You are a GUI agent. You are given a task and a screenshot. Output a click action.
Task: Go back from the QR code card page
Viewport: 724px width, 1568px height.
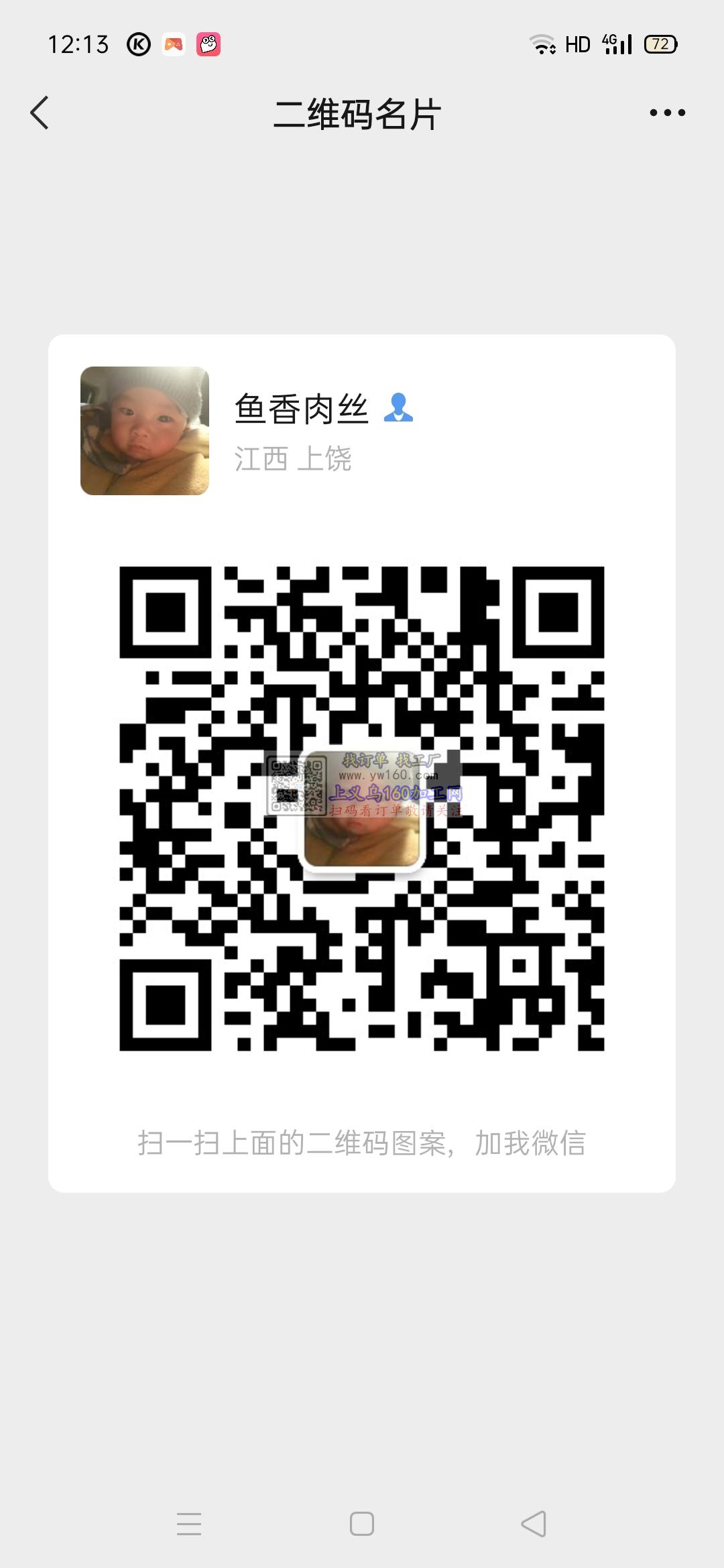(x=40, y=113)
